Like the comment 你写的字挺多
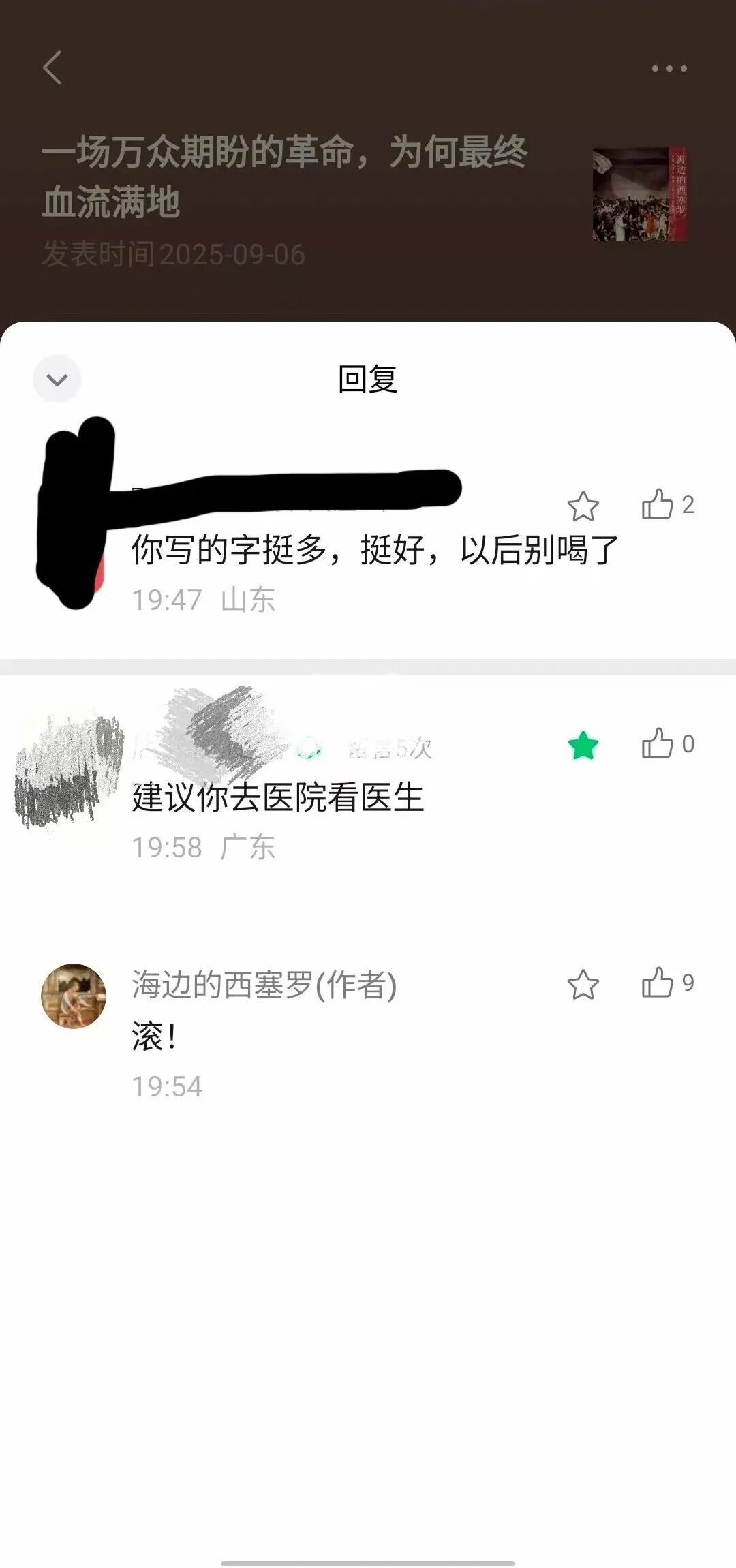The height and width of the screenshot is (1568, 736). pyautogui.click(x=658, y=505)
